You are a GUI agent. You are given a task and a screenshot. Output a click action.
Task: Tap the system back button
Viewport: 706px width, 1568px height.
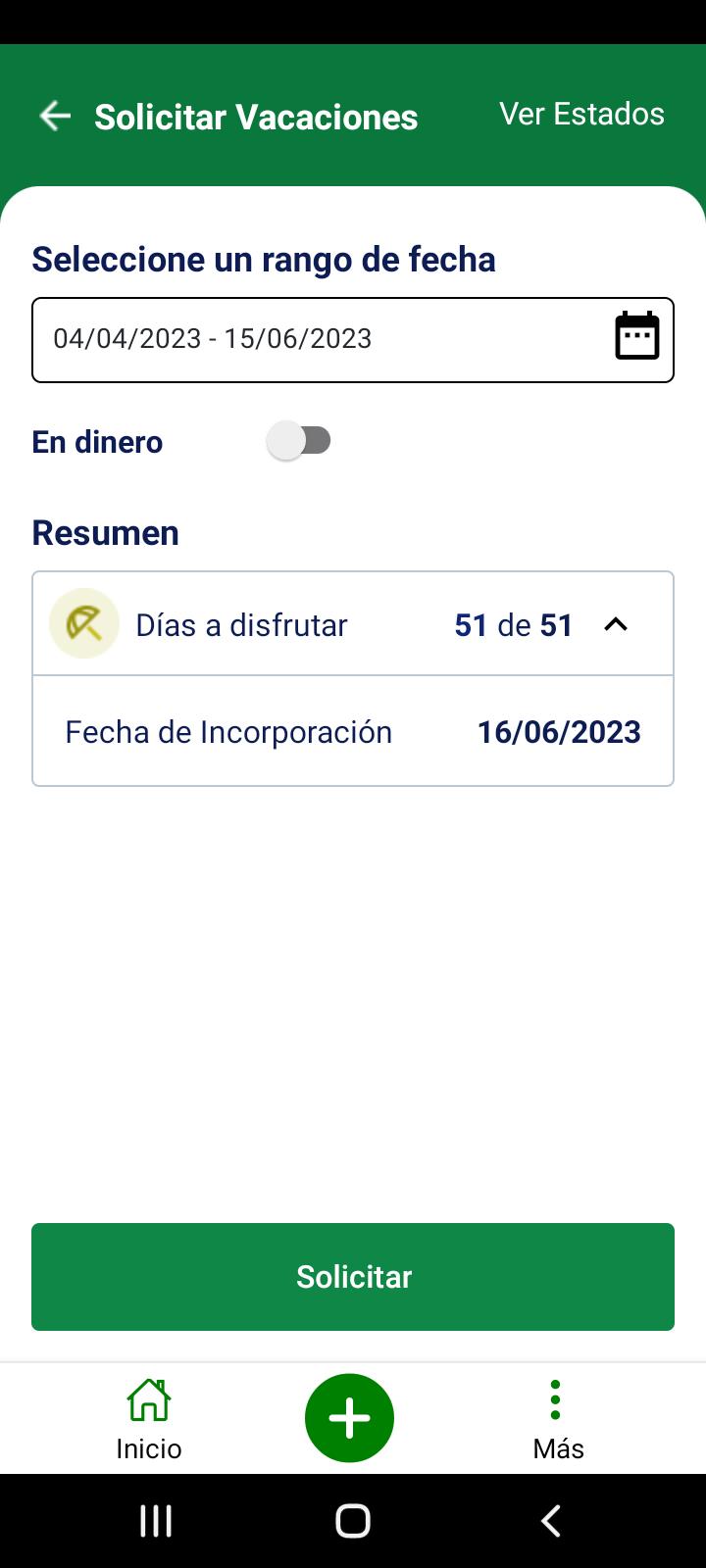(x=551, y=1521)
